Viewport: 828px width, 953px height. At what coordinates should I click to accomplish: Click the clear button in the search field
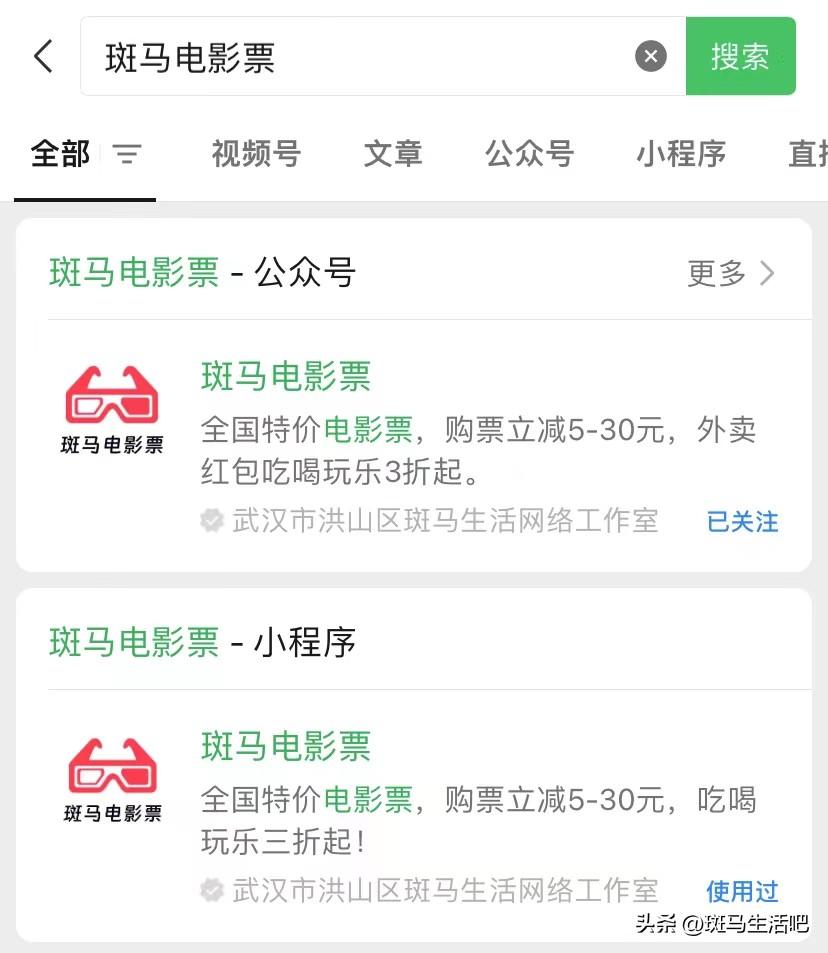[x=651, y=56]
